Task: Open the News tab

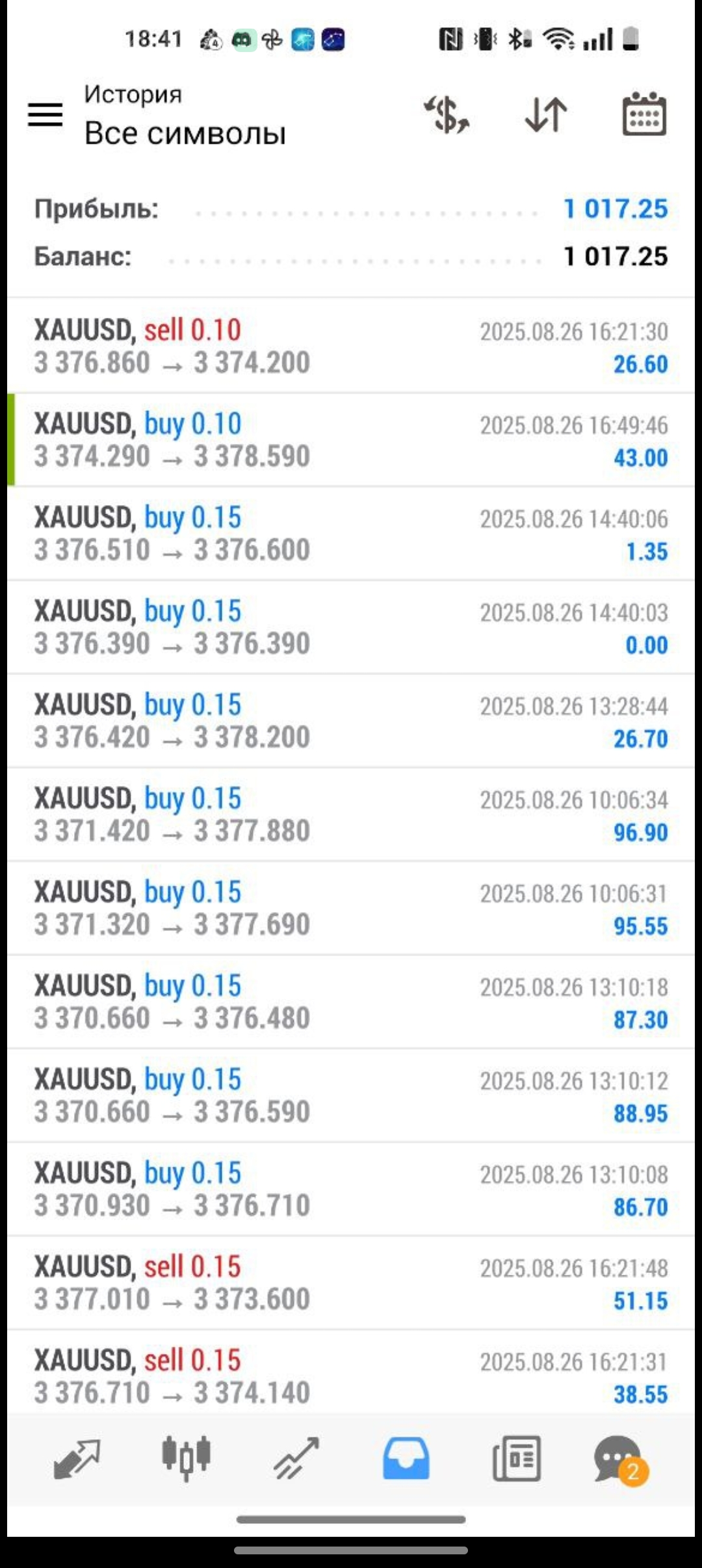Action: [x=516, y=1459]
